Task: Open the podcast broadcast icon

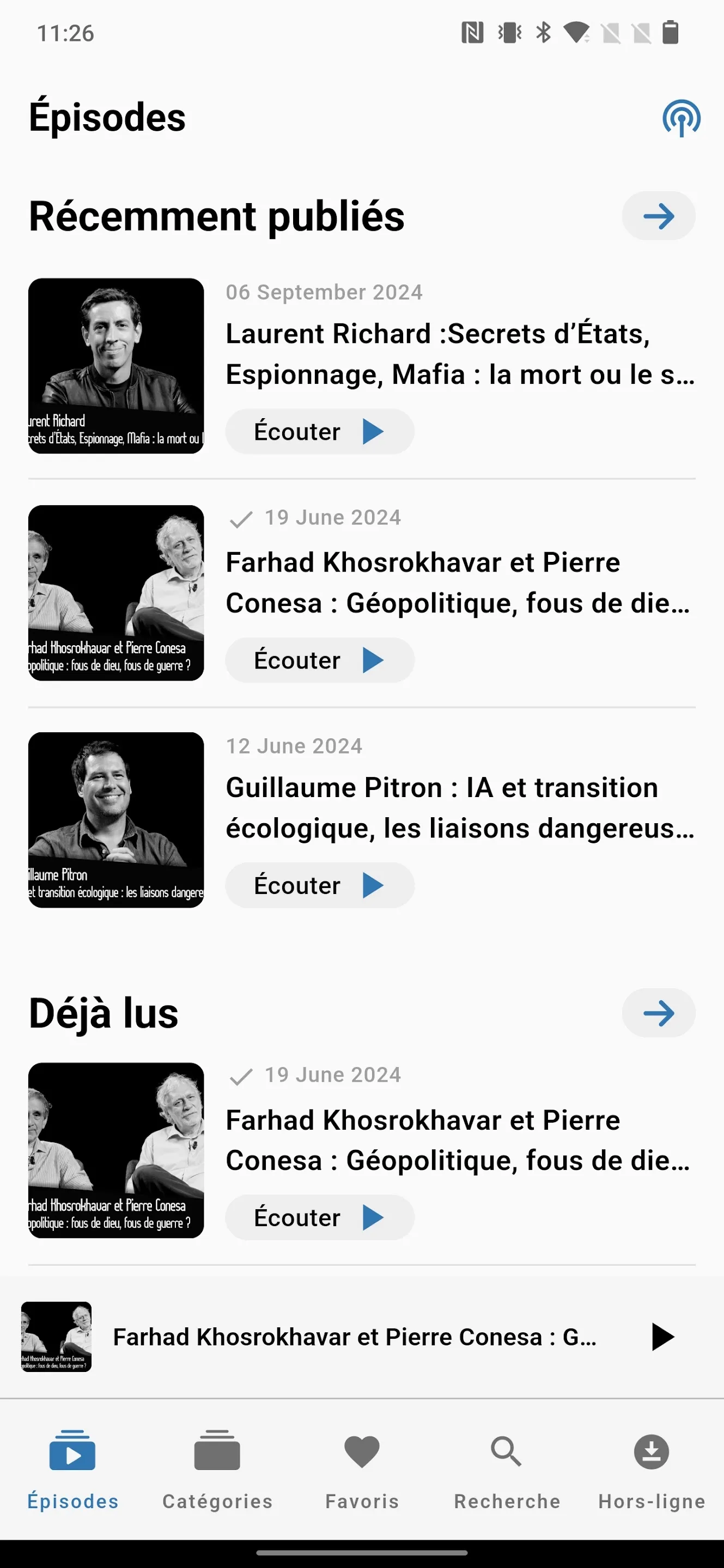Action: pyautogui.click(x=681, y=118)
